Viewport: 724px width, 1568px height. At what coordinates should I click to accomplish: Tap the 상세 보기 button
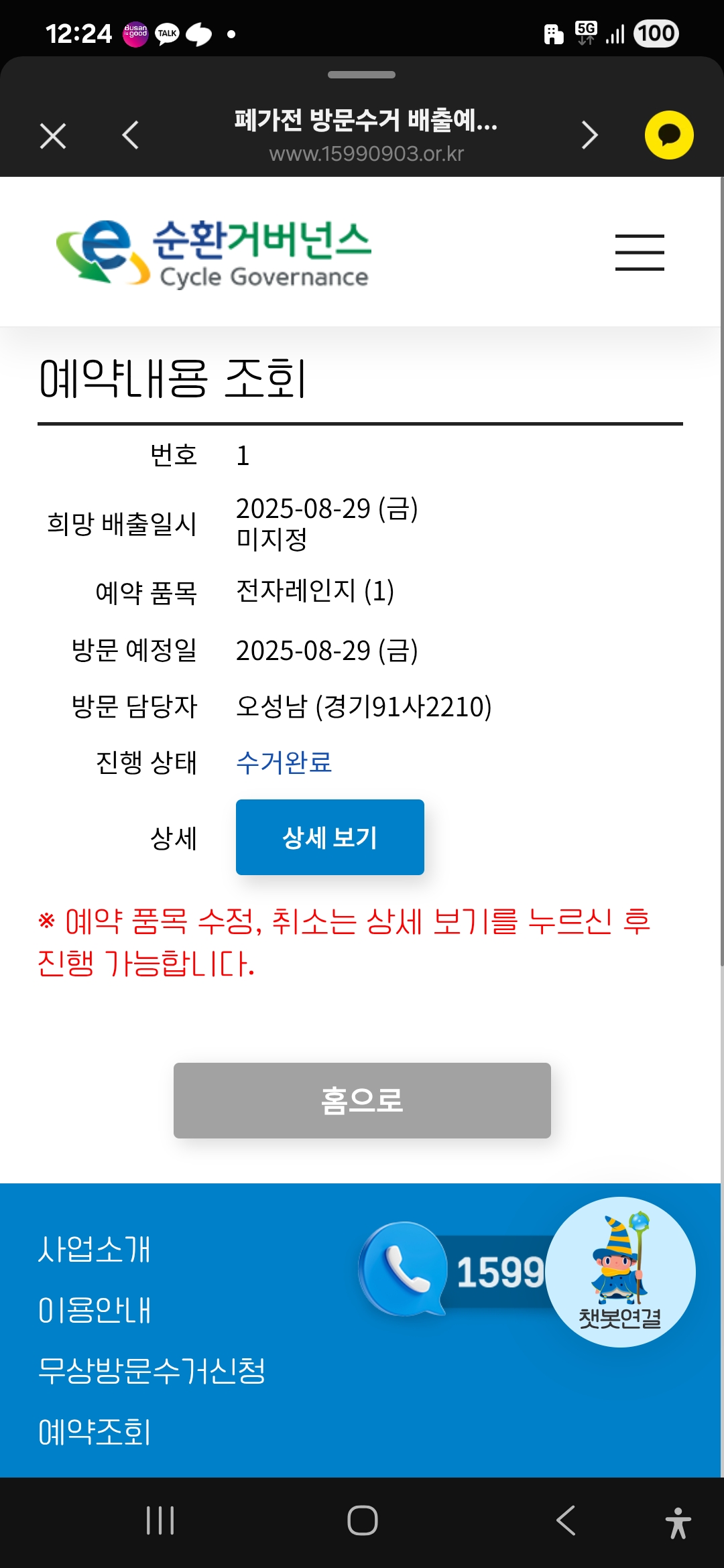coord(330,837)
